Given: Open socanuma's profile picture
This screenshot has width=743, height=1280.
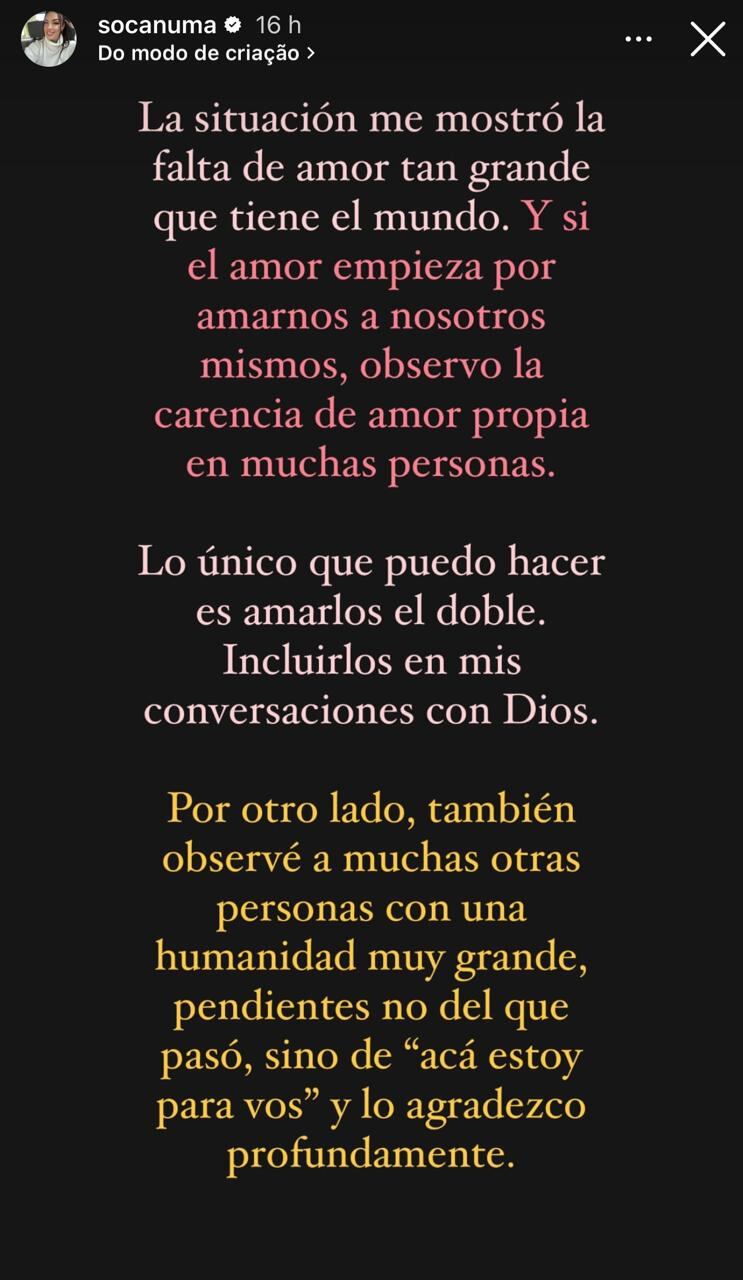Looking at the screenshot, I should (48, 39).
